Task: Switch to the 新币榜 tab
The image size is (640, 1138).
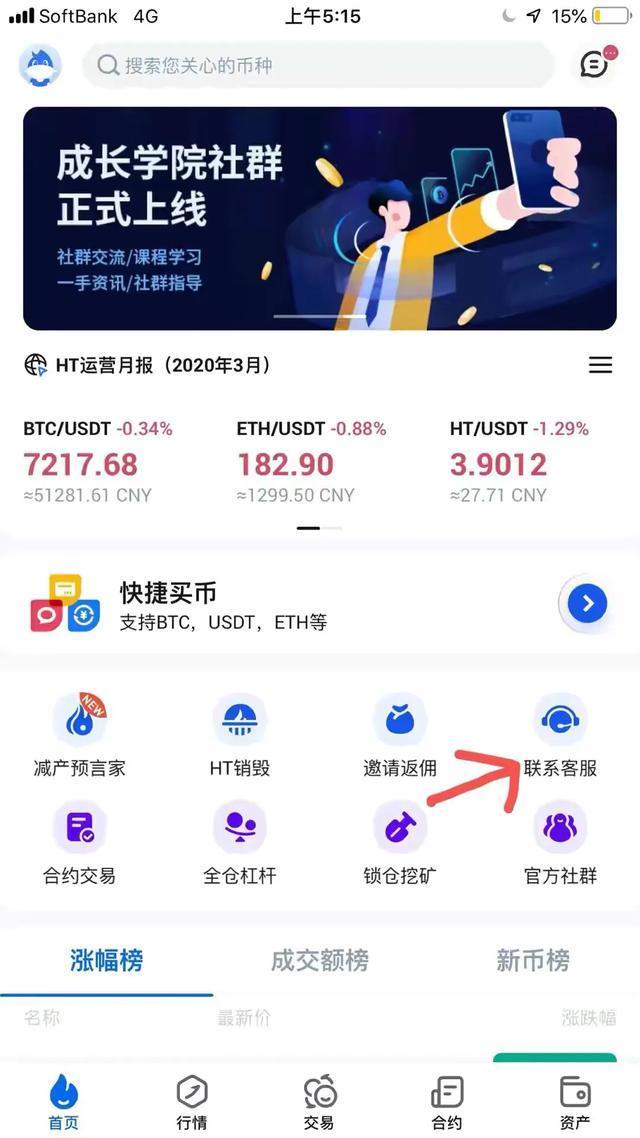Action: 532,961
